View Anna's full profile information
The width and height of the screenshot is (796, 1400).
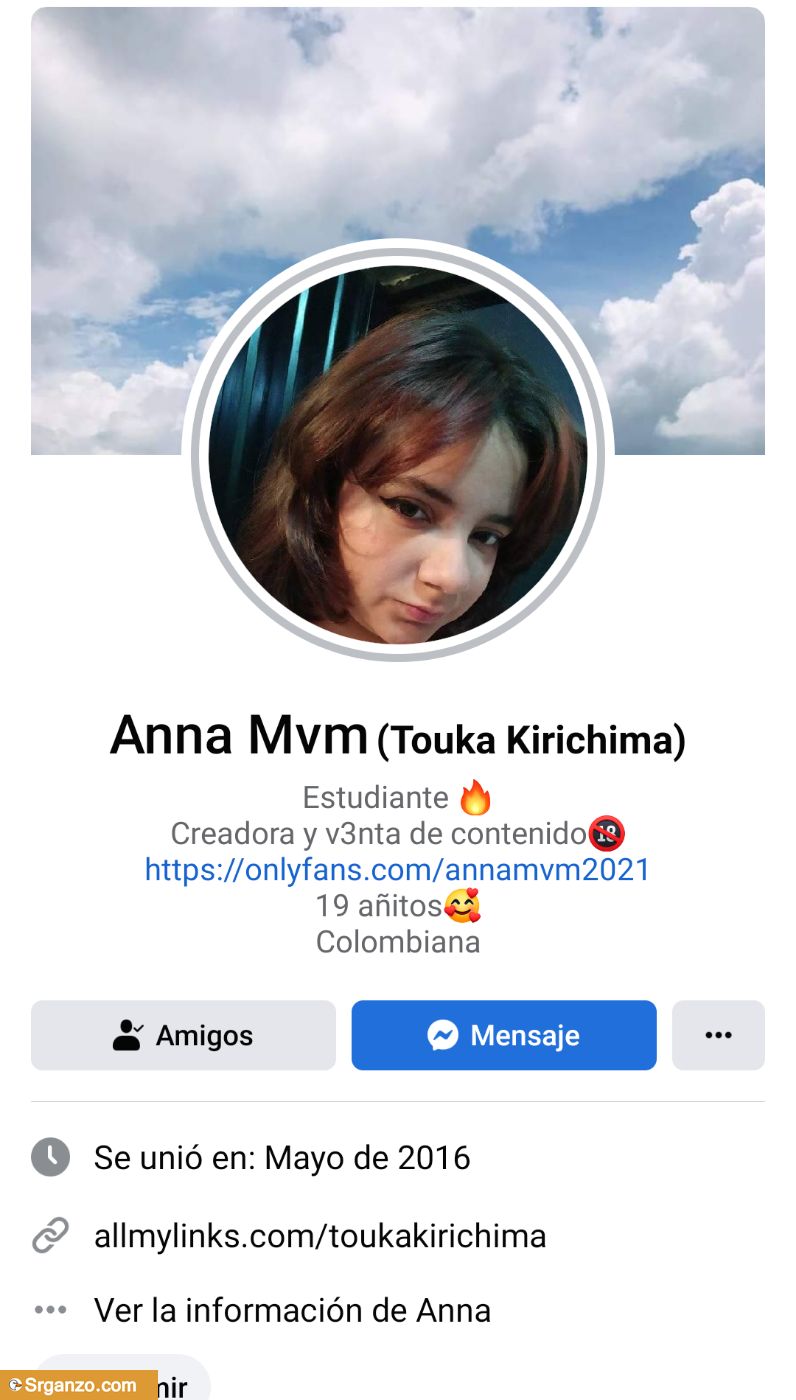click(x=292, y=1310)
